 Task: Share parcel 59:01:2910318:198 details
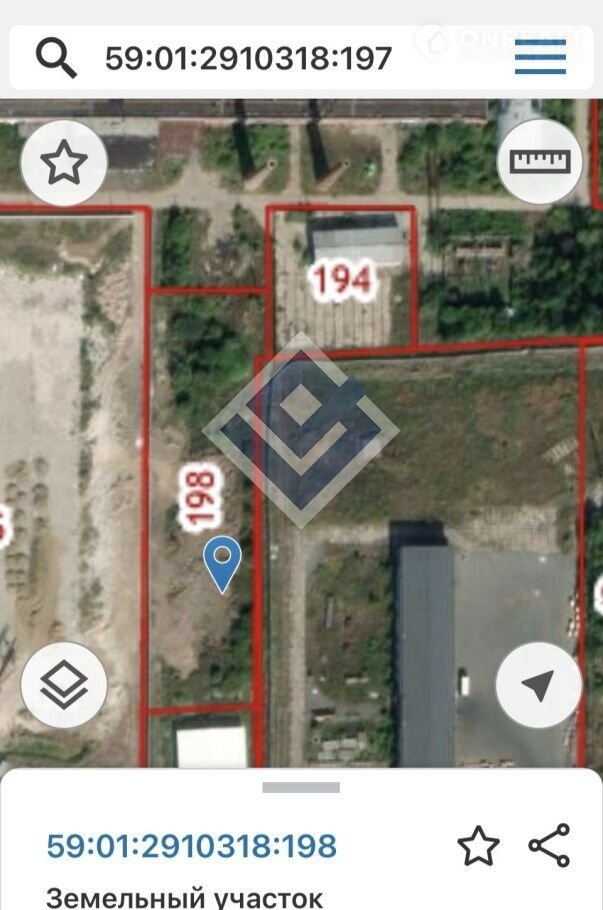[x=549, y=846]
